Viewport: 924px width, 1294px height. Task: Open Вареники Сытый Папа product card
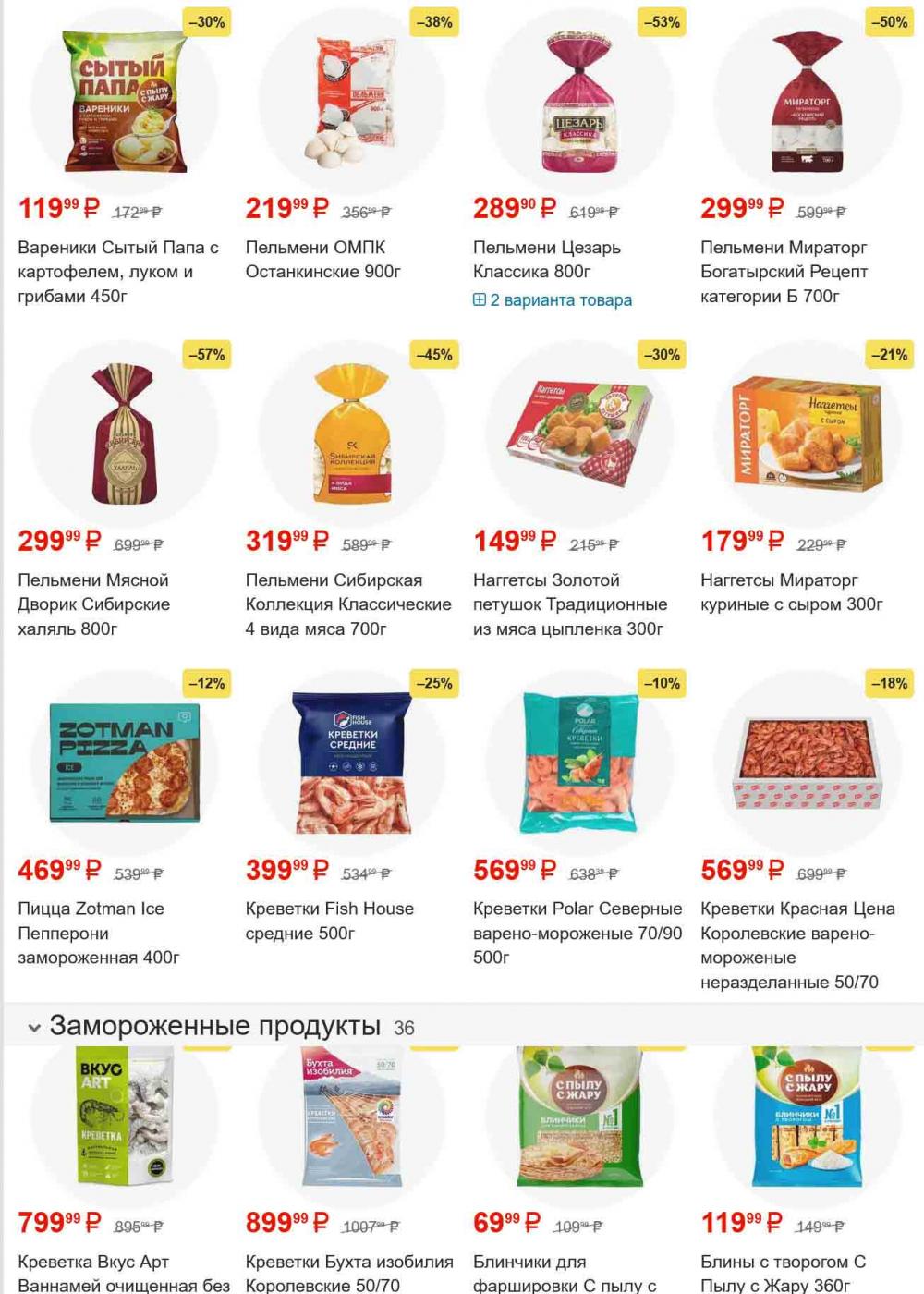pyautogui.click(x=118, y=271)
